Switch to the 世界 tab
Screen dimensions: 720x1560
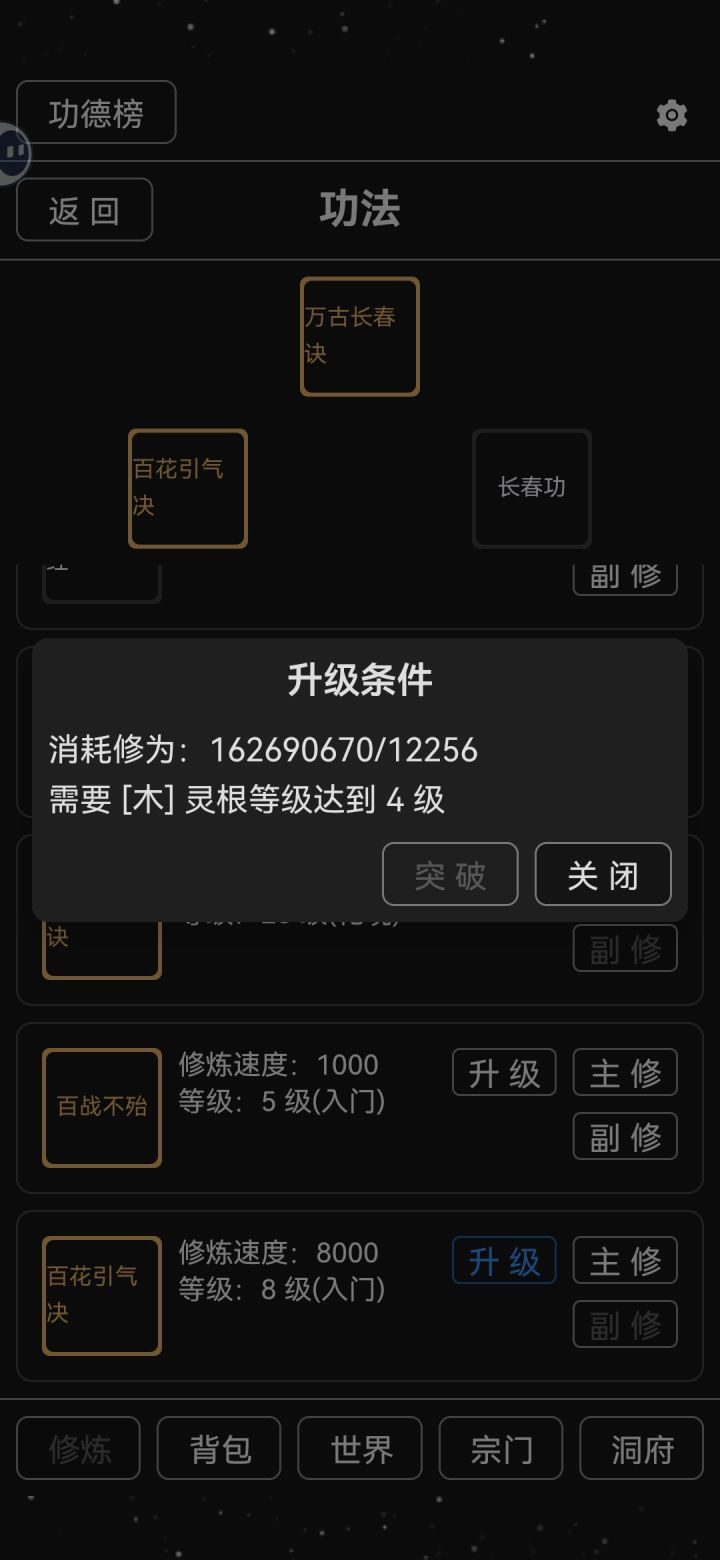click(x=359, y=1447)
